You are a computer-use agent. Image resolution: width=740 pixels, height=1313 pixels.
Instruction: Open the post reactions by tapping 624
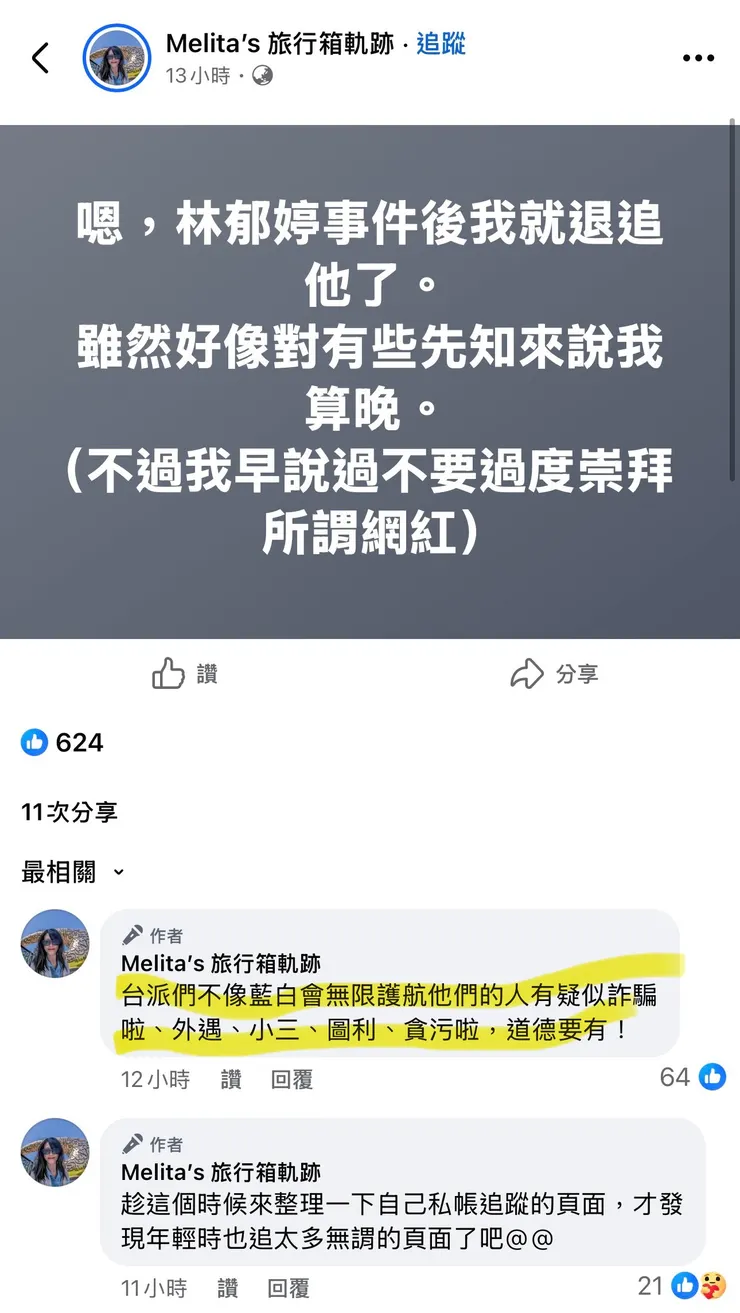pyautogui.click(x=80, y=742)
